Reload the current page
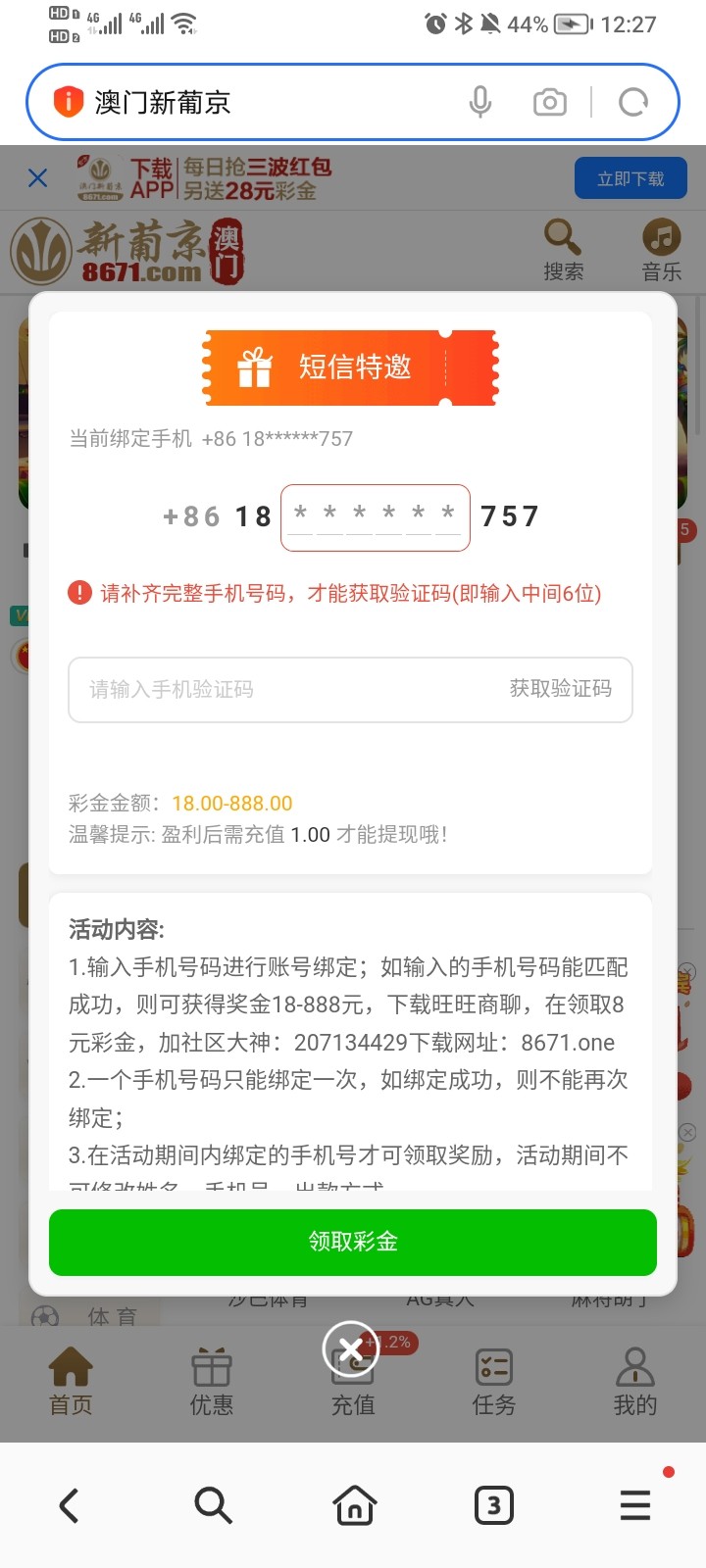 [633, 102]
